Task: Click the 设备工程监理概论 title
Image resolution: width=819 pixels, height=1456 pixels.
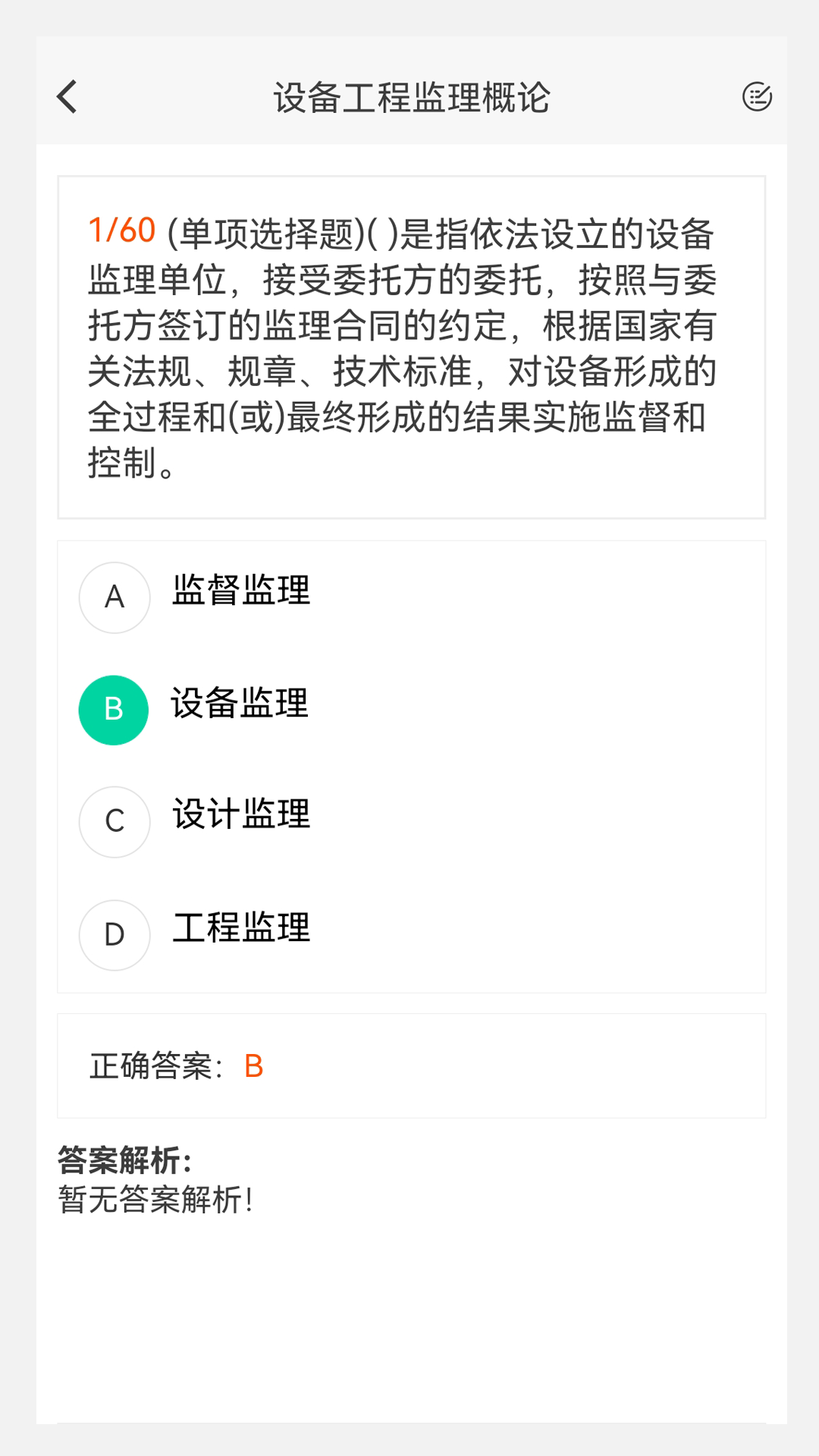Action: tap(409, 97)
